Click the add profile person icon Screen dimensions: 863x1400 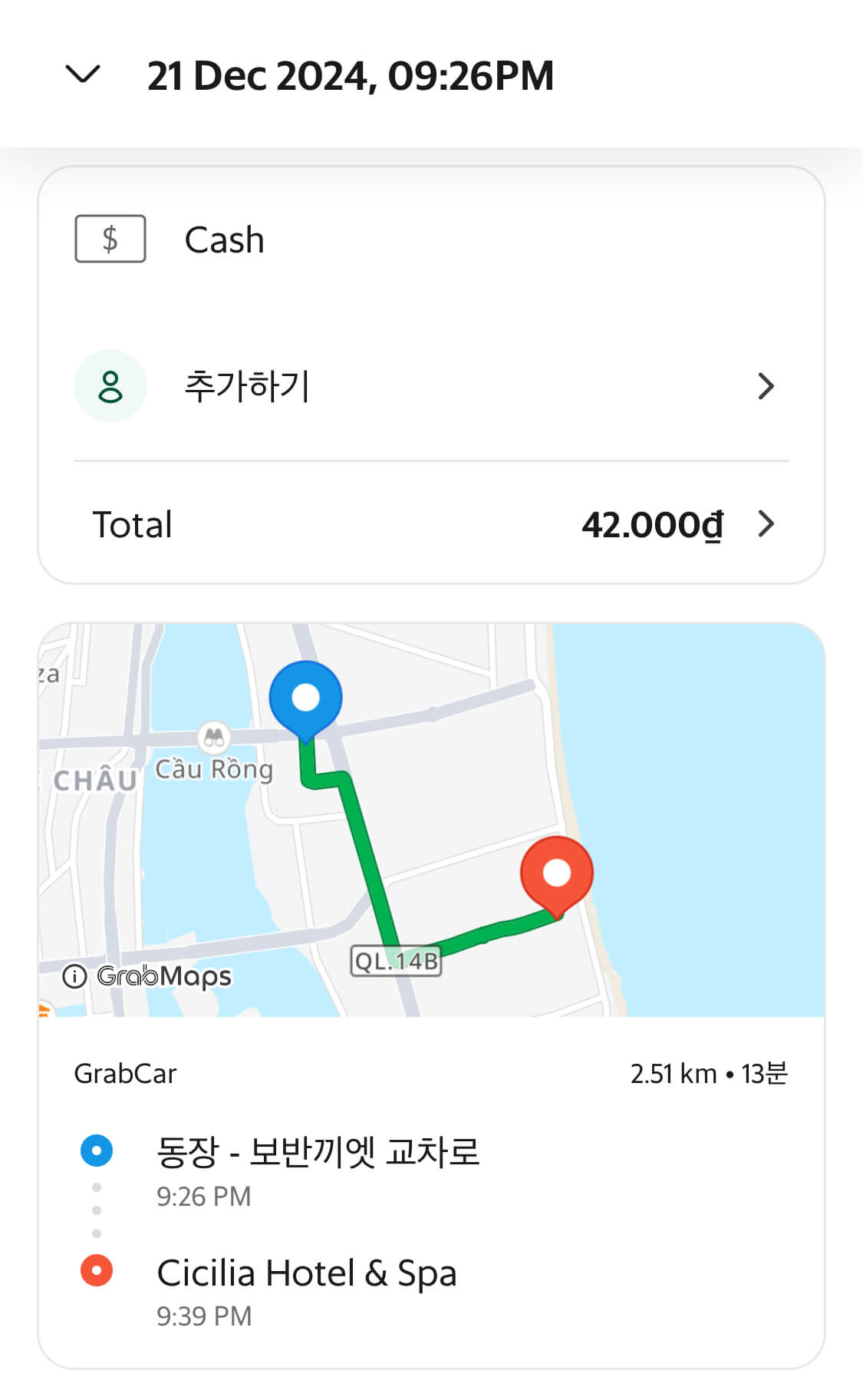tap(110, 386)
